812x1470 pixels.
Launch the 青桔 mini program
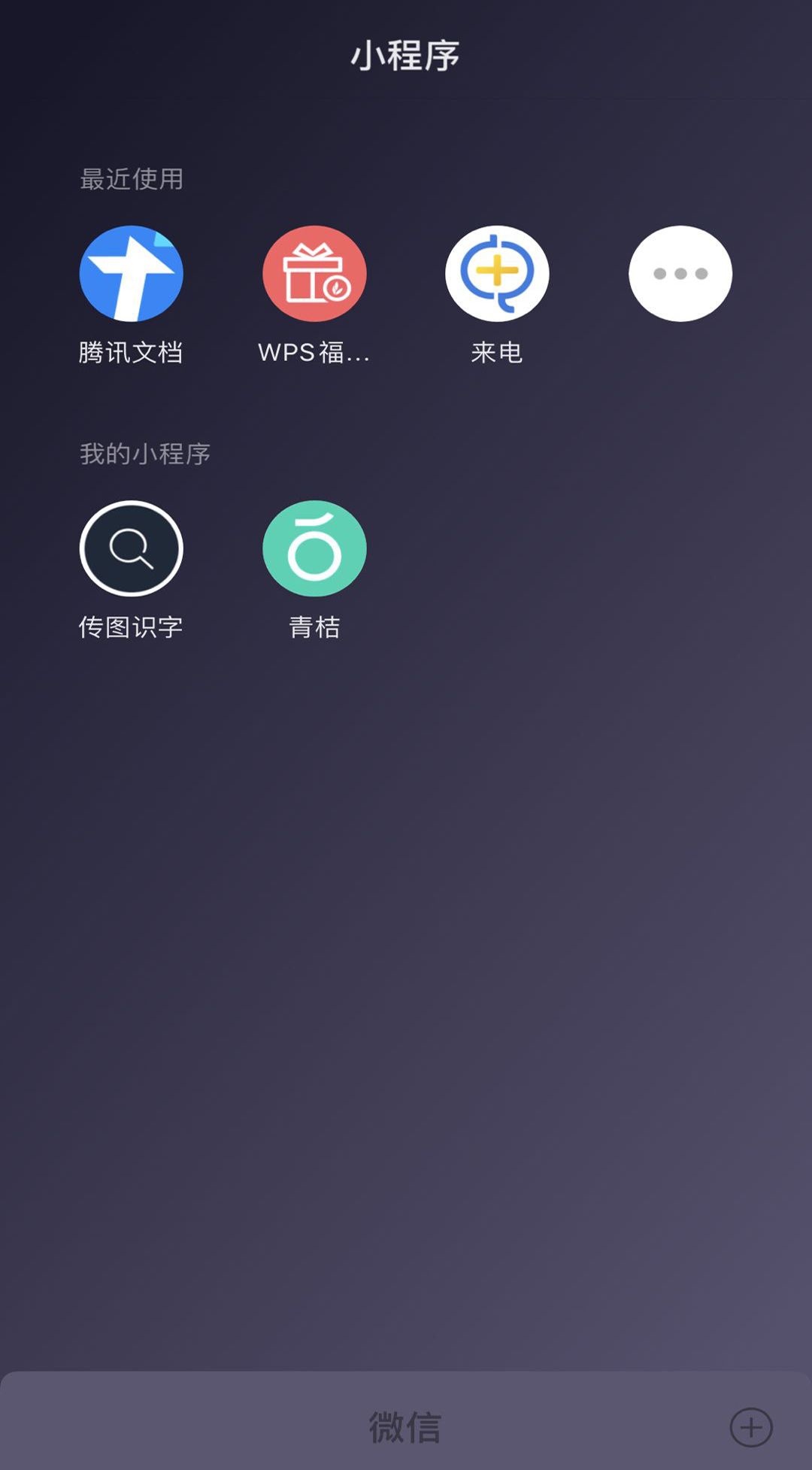pos(314,548)
